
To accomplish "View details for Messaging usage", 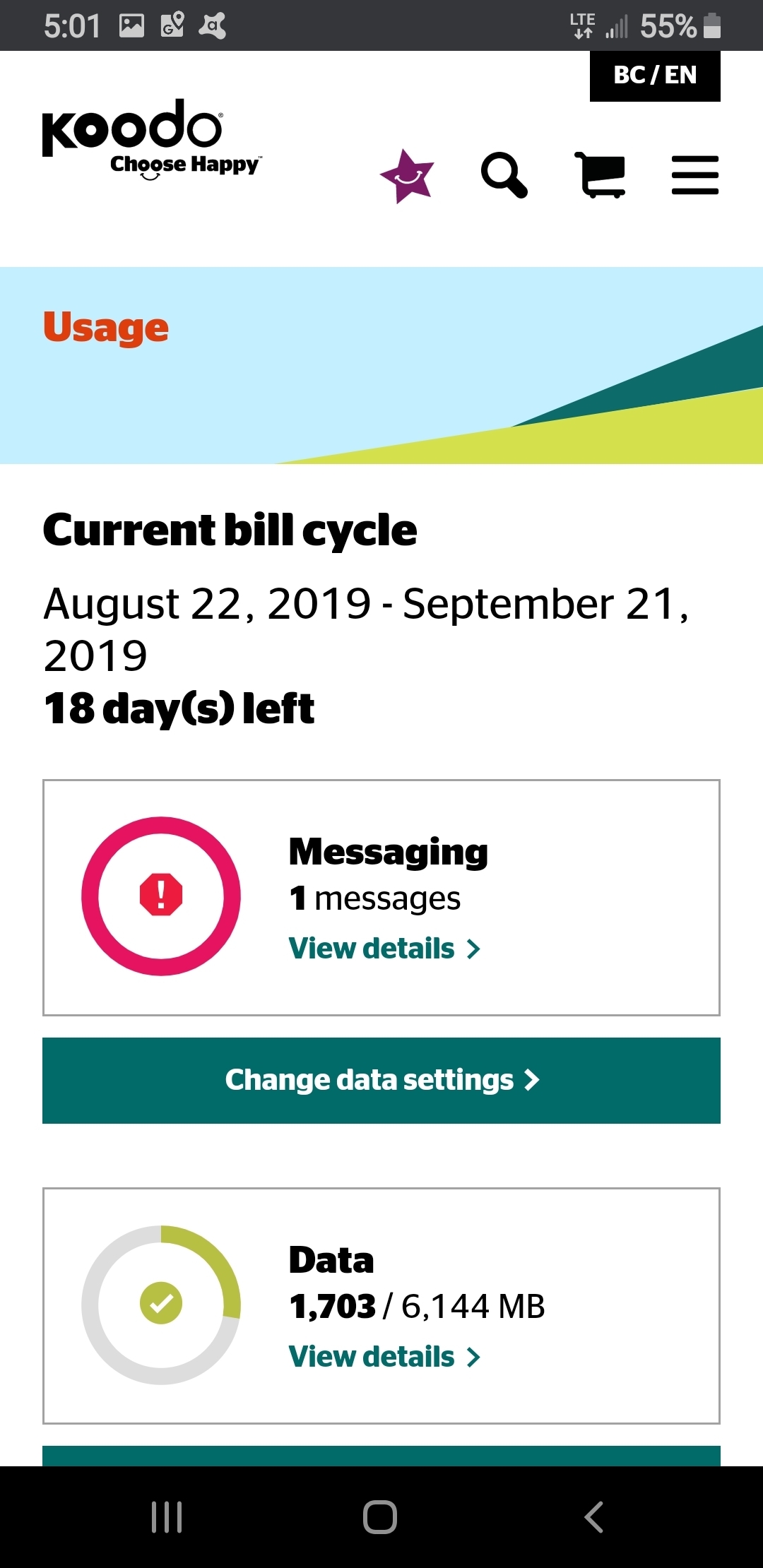I will [x=385, y=949].
